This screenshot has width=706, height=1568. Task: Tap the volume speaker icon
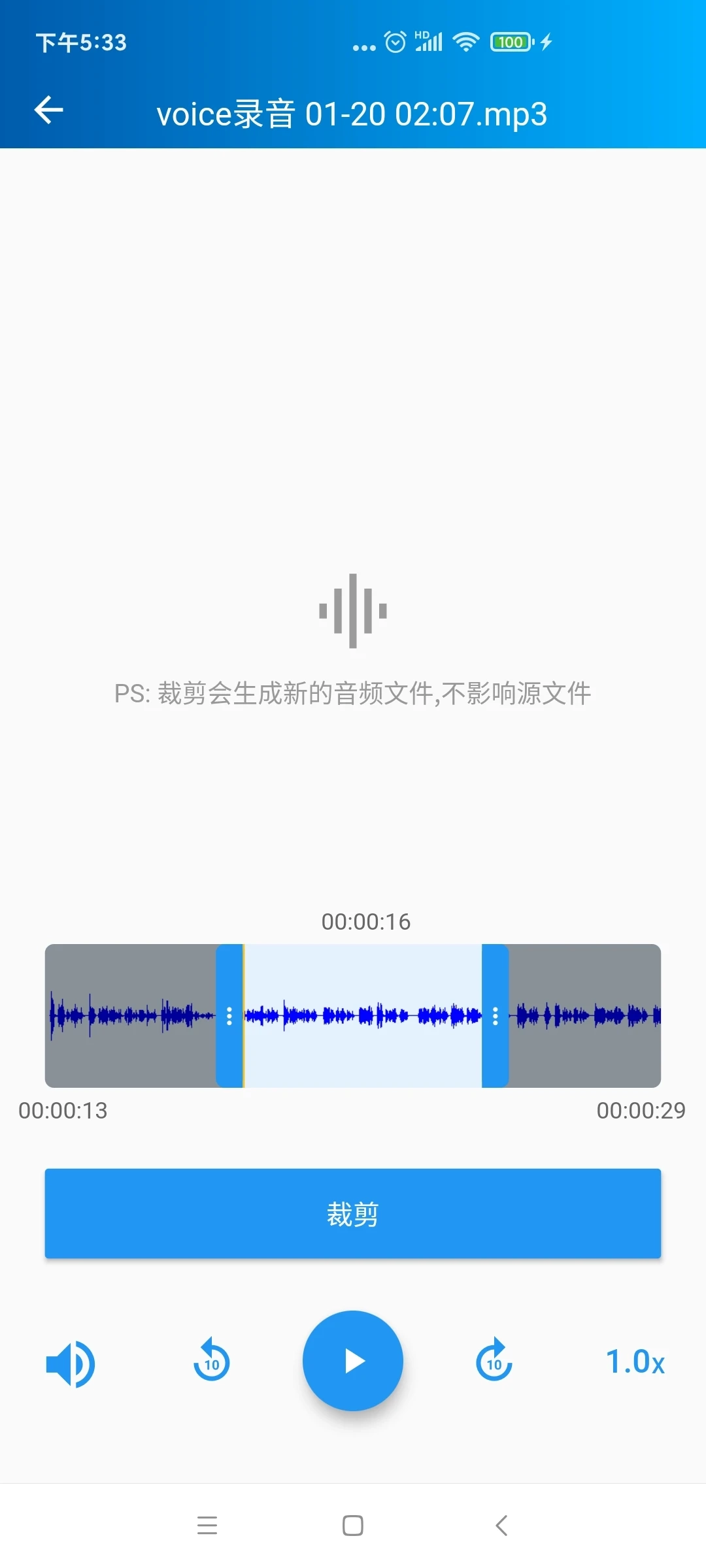(70, 1362)
